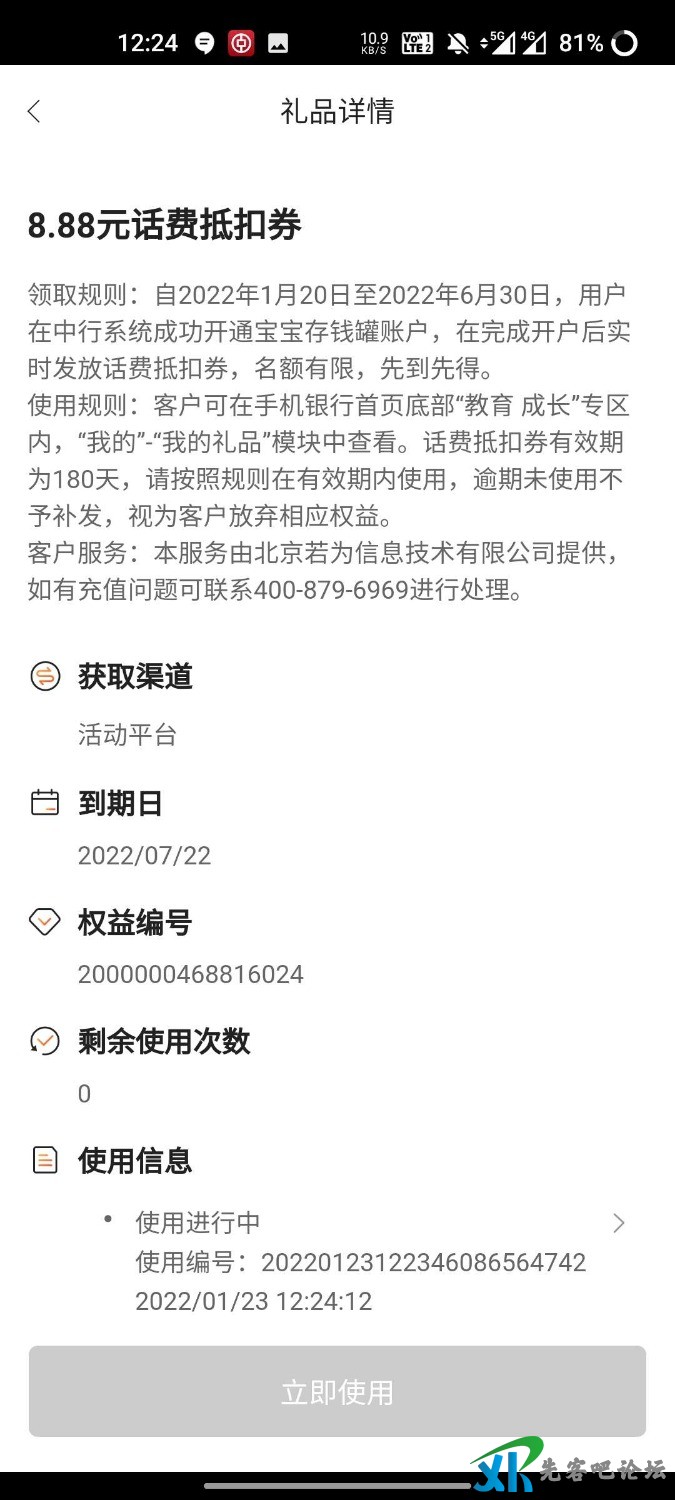Open the 使用进行中 usage record details

point(618,1223)
